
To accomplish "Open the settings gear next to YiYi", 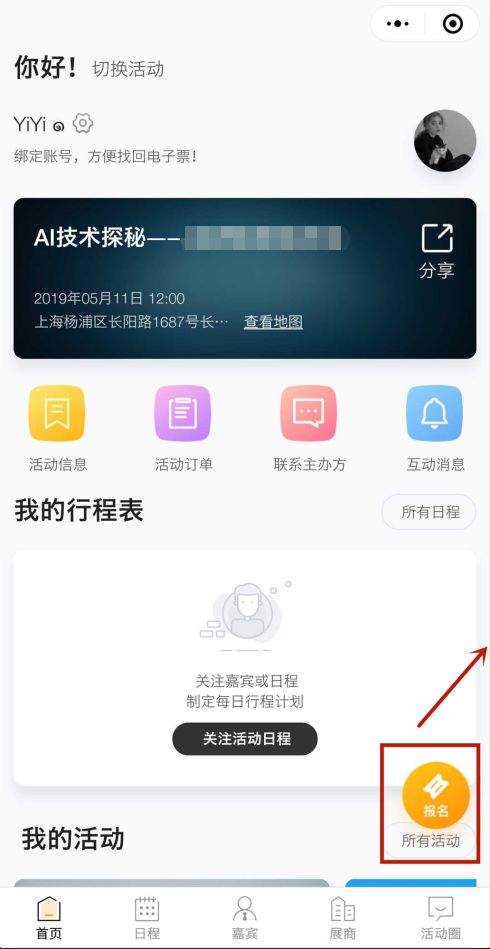I will pyautogui.click(x=83, y=124).
